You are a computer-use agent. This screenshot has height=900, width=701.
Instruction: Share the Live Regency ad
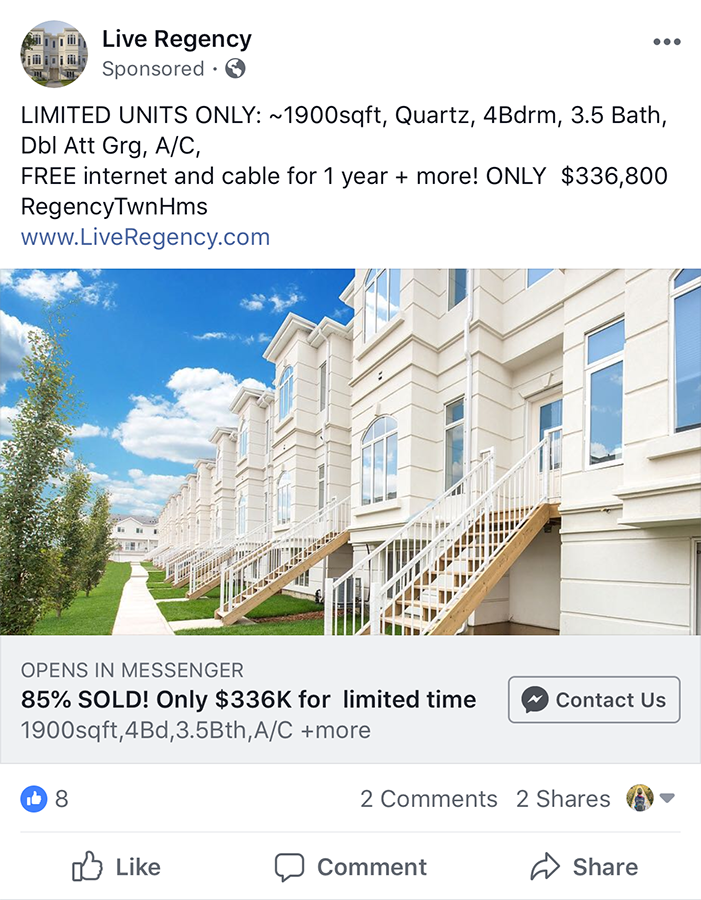(584, 867)
